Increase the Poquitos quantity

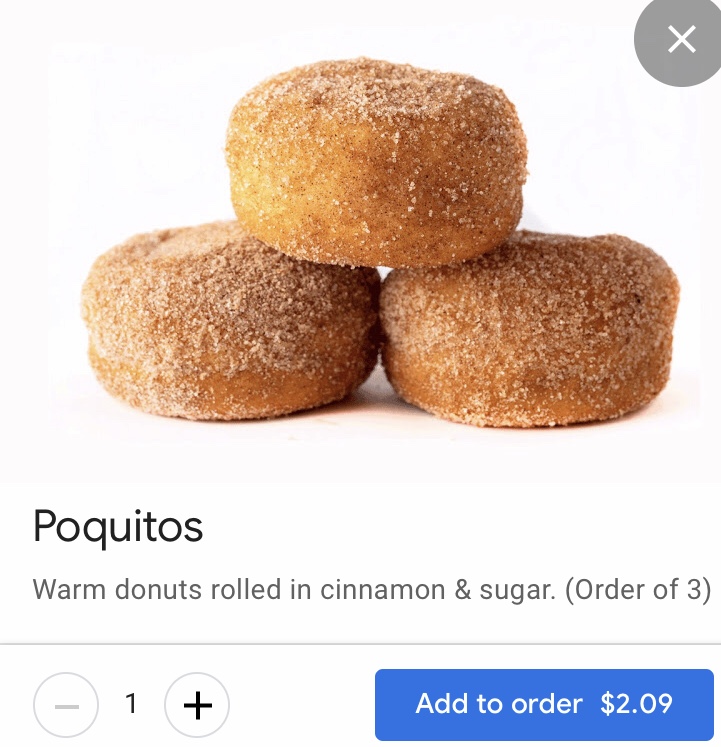pyautogui.click(x=197, y=705)
